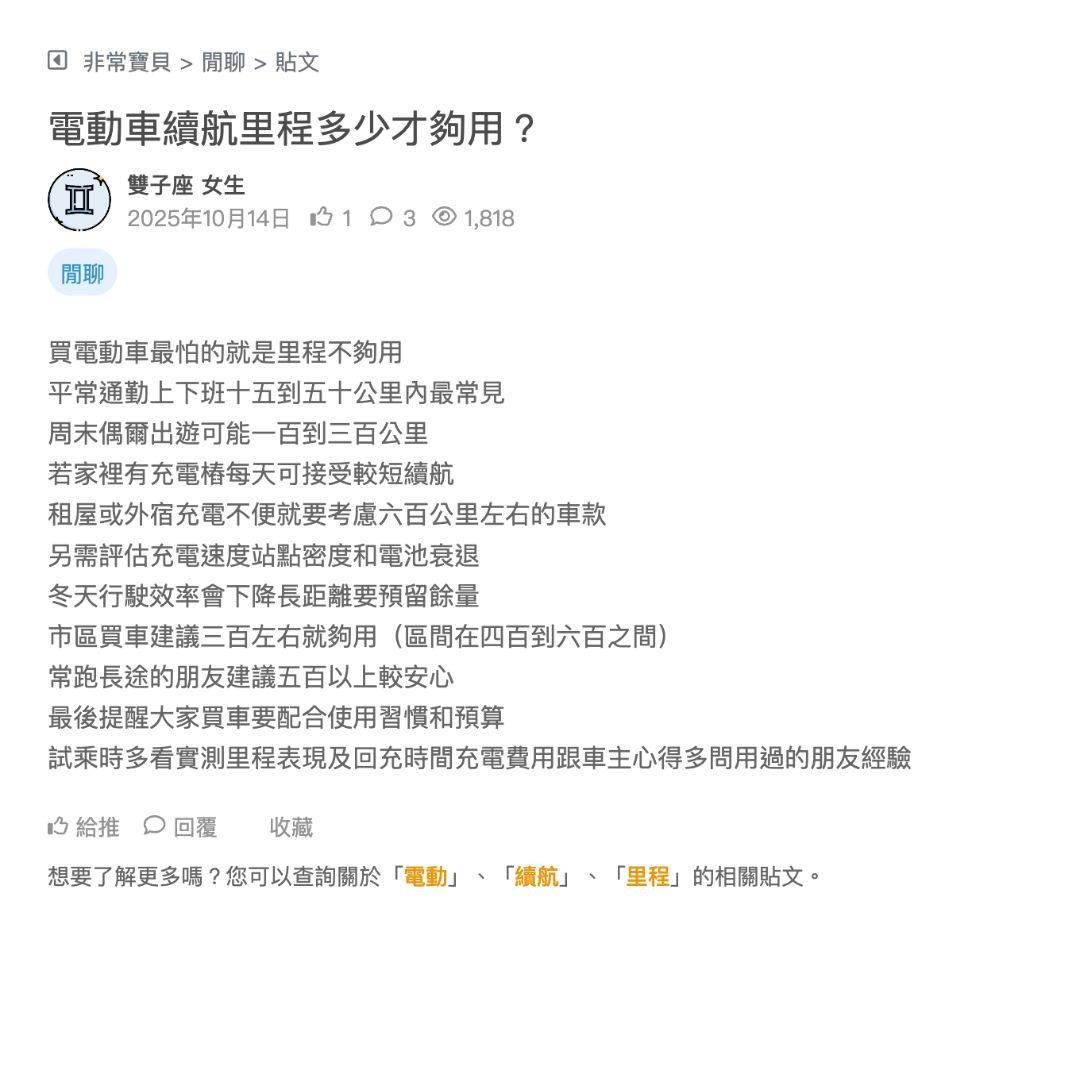View the 雙子座 女生 author avatar
The height and width of the screenshot is (1080, 1080).
point(79,200)
